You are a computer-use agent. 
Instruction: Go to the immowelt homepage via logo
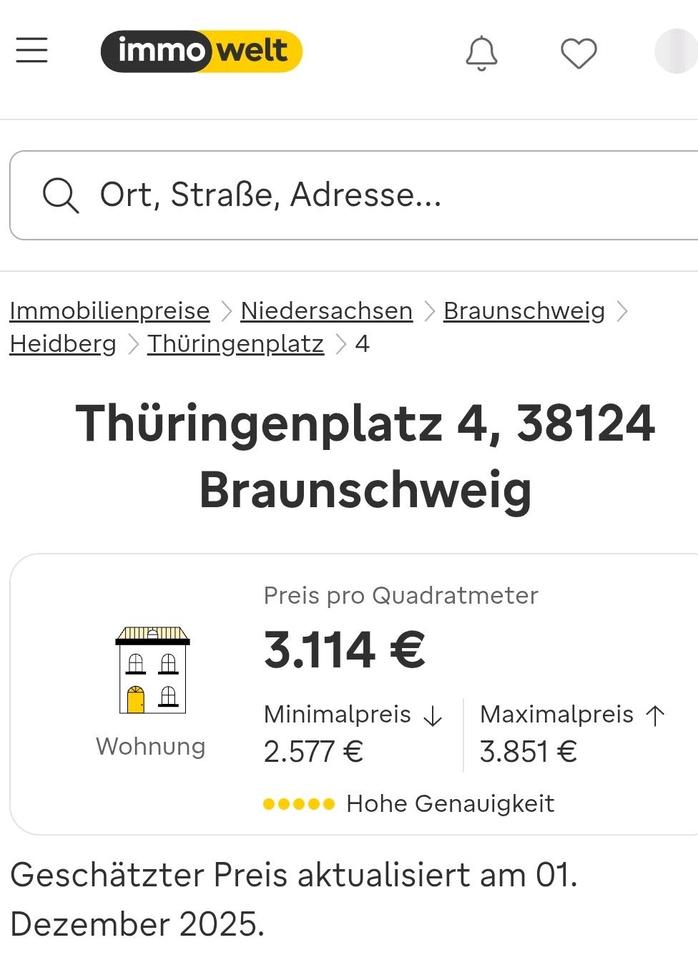click(x=201, y=51)
